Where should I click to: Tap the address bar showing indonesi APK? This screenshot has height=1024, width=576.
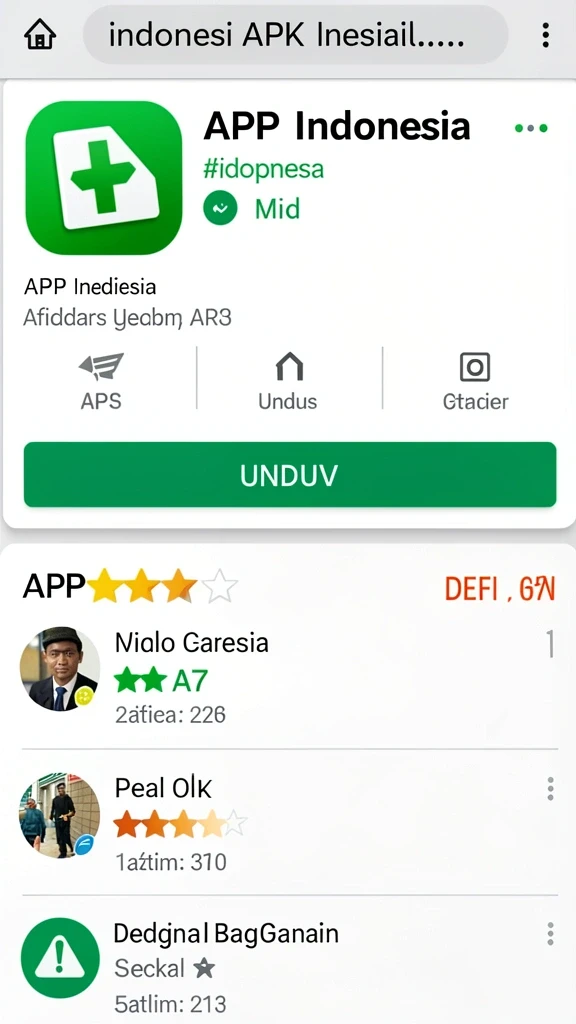295,35
